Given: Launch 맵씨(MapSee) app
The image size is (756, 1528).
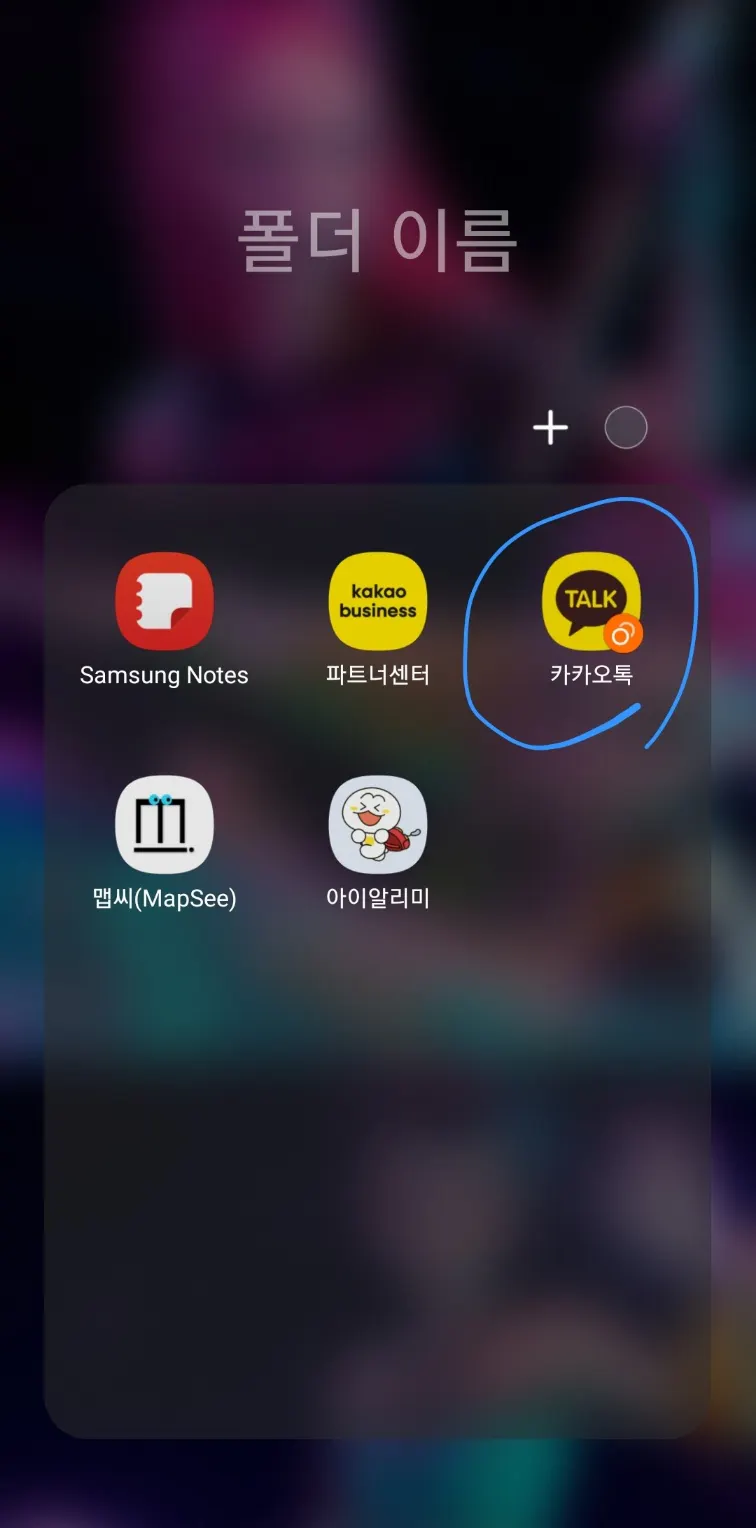Looking at the screenshot, I should click(x=164, y=825).
